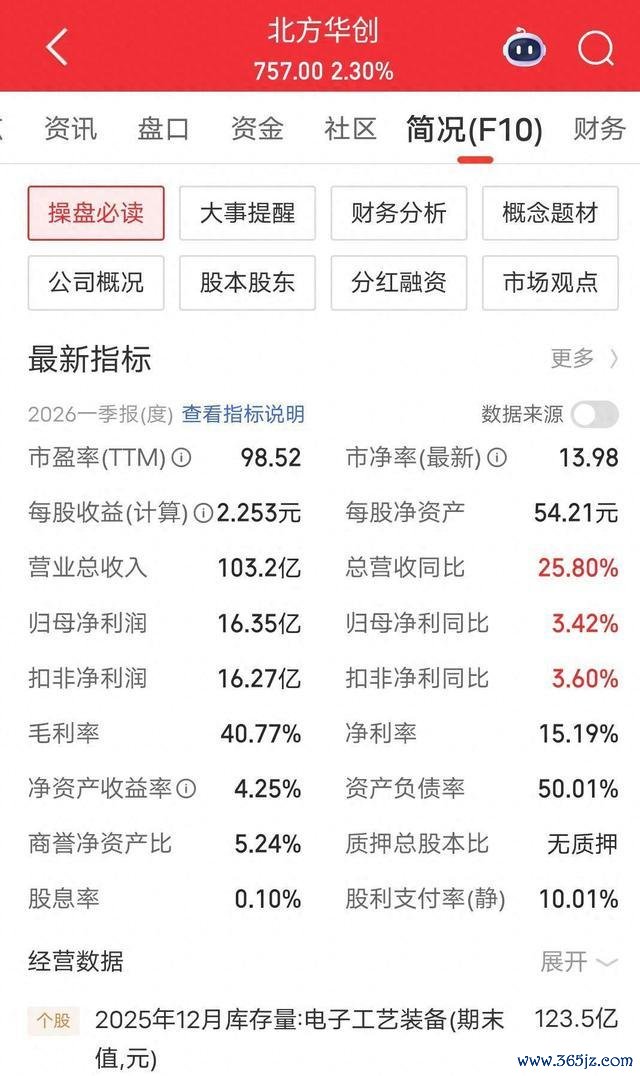Expand the 经营数据 section with 展开
Viewport: 640px width, 1076px height.
coord(579,961)
